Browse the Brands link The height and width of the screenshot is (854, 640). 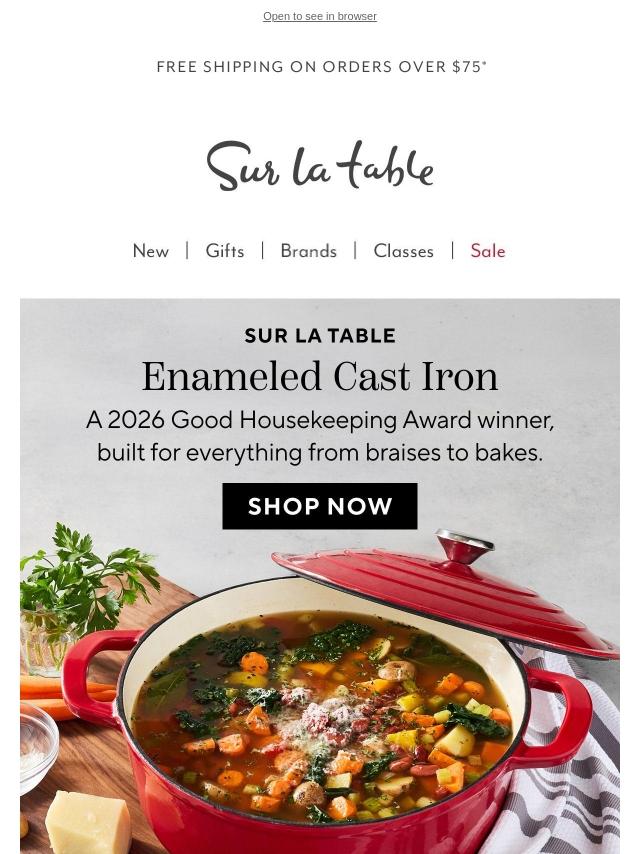[308, 251]
